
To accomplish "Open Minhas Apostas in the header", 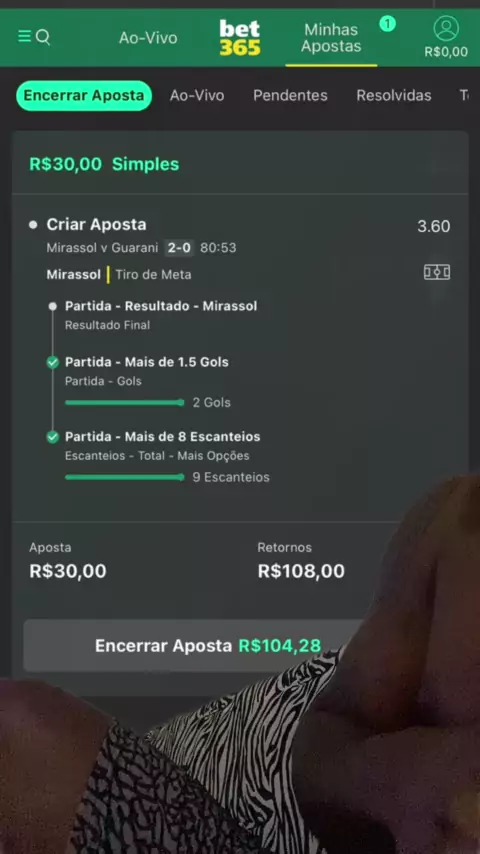I will (x=331, y=38).
